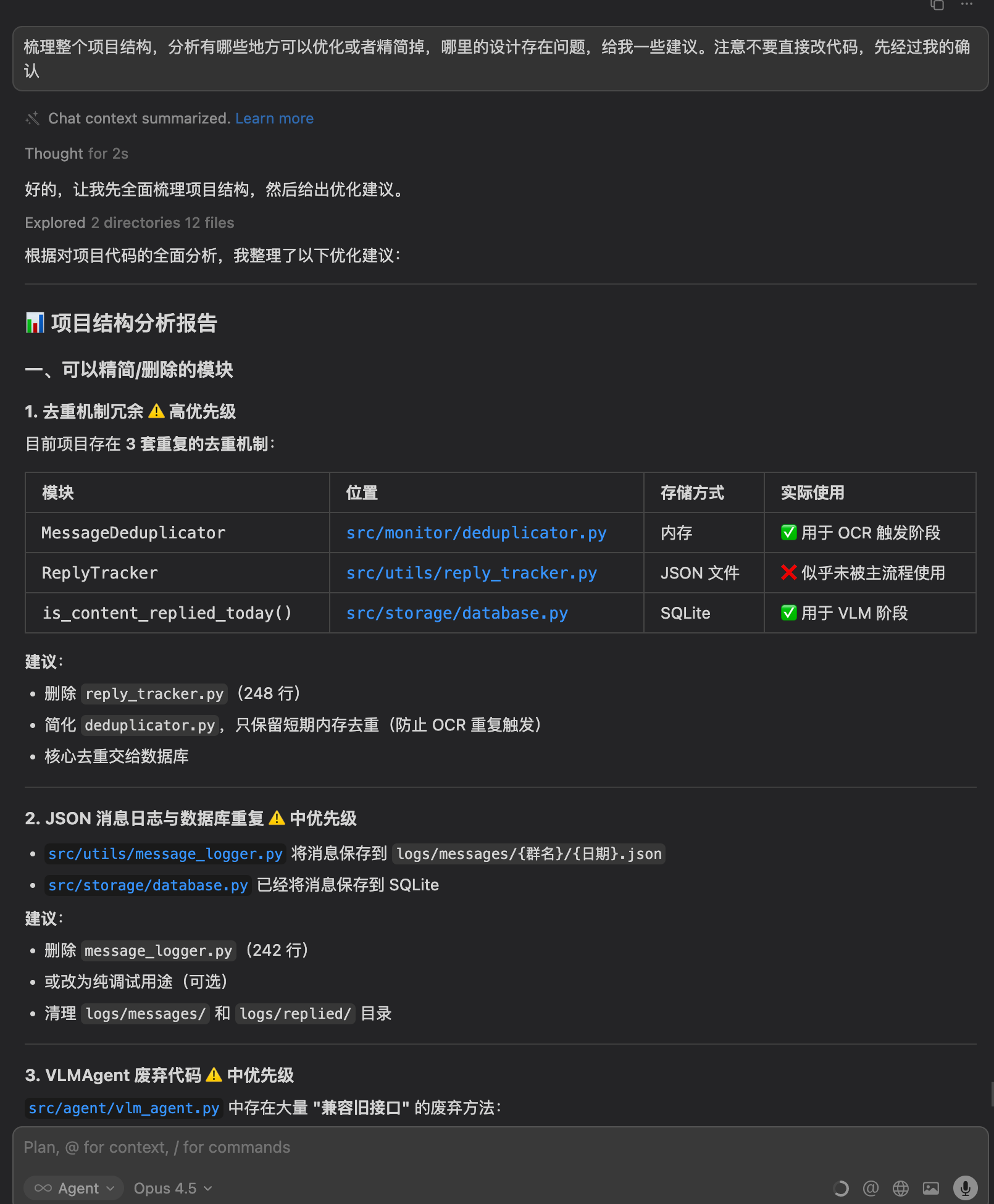Focus the Plan, @ for context input field
Viewport: 994px width, 1204px height.
(x=432, y=1147)
